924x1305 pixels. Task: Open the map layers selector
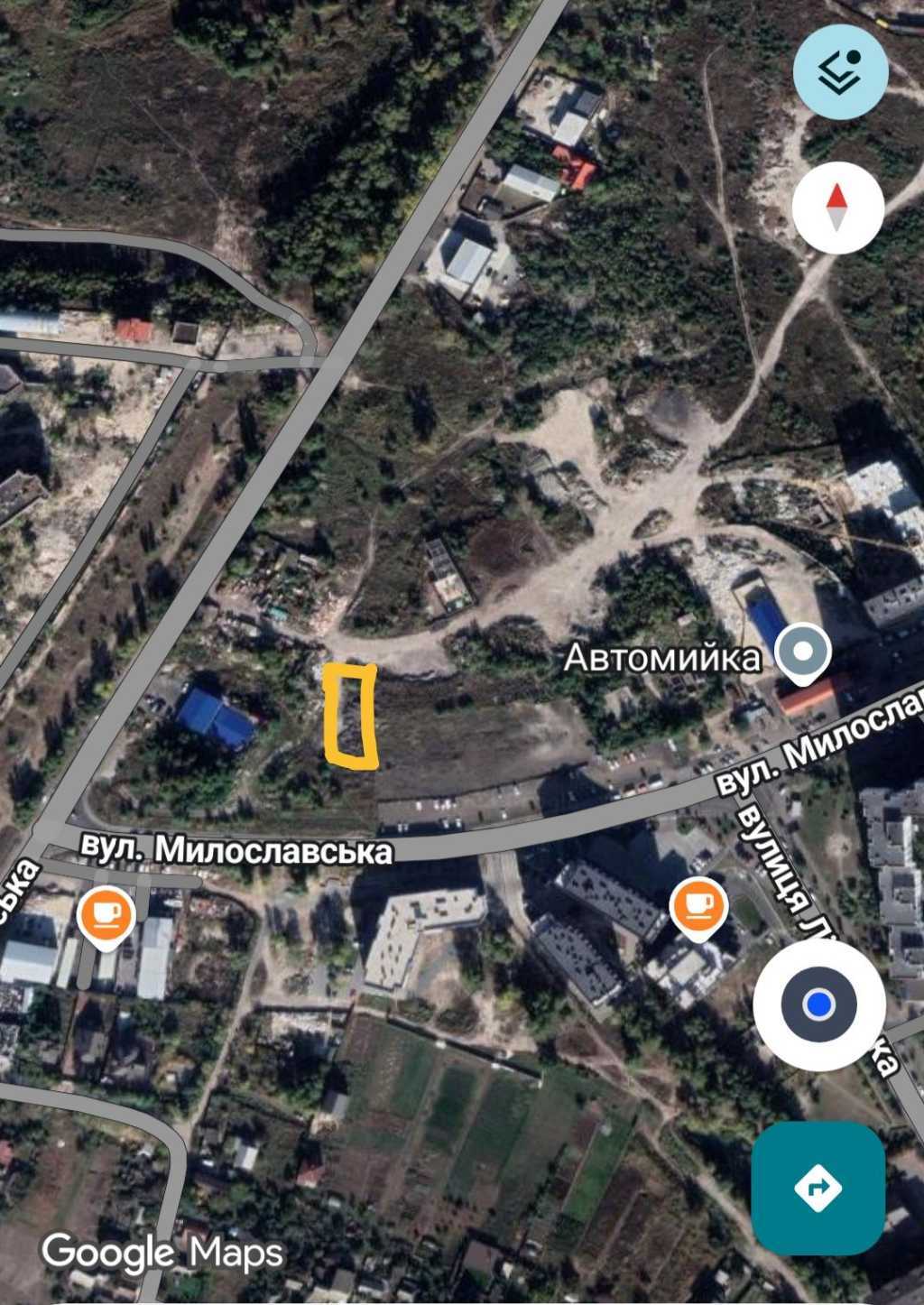840,72
